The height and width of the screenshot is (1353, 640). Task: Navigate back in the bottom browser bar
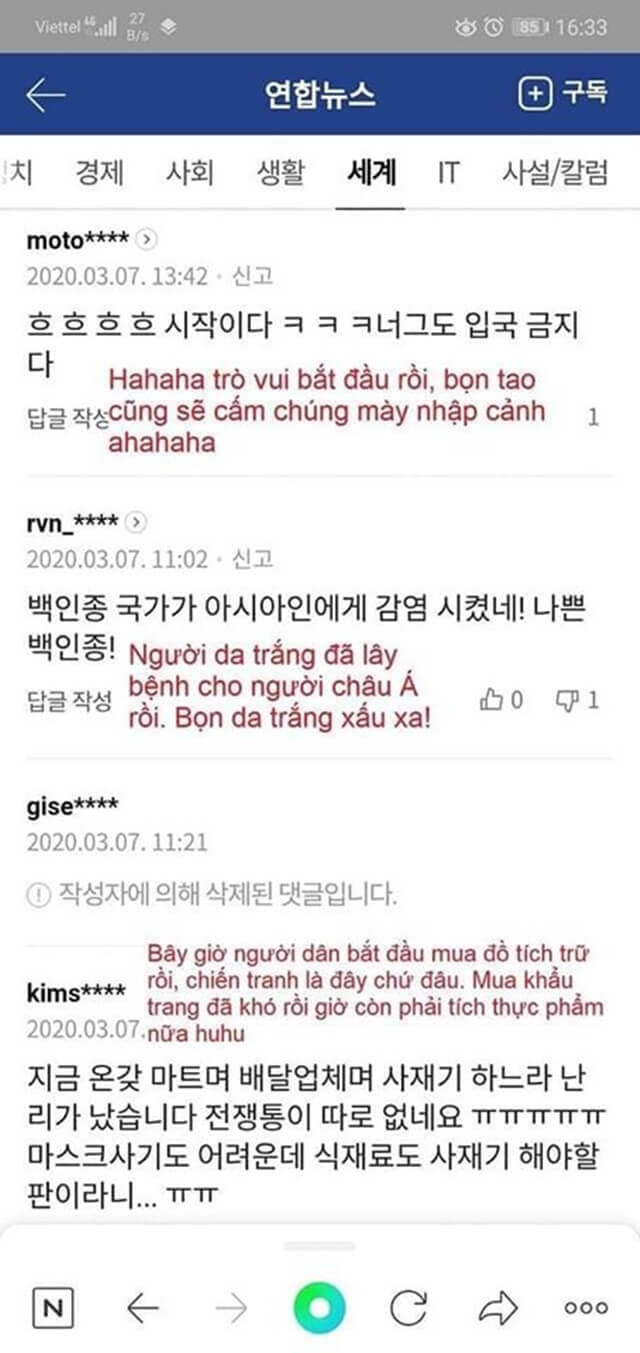(143, 1307)
